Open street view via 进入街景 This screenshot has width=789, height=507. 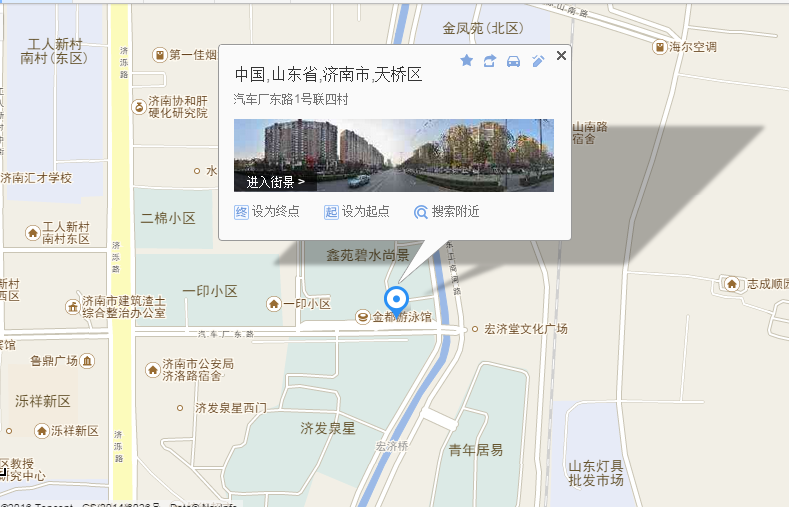(275, 182)
